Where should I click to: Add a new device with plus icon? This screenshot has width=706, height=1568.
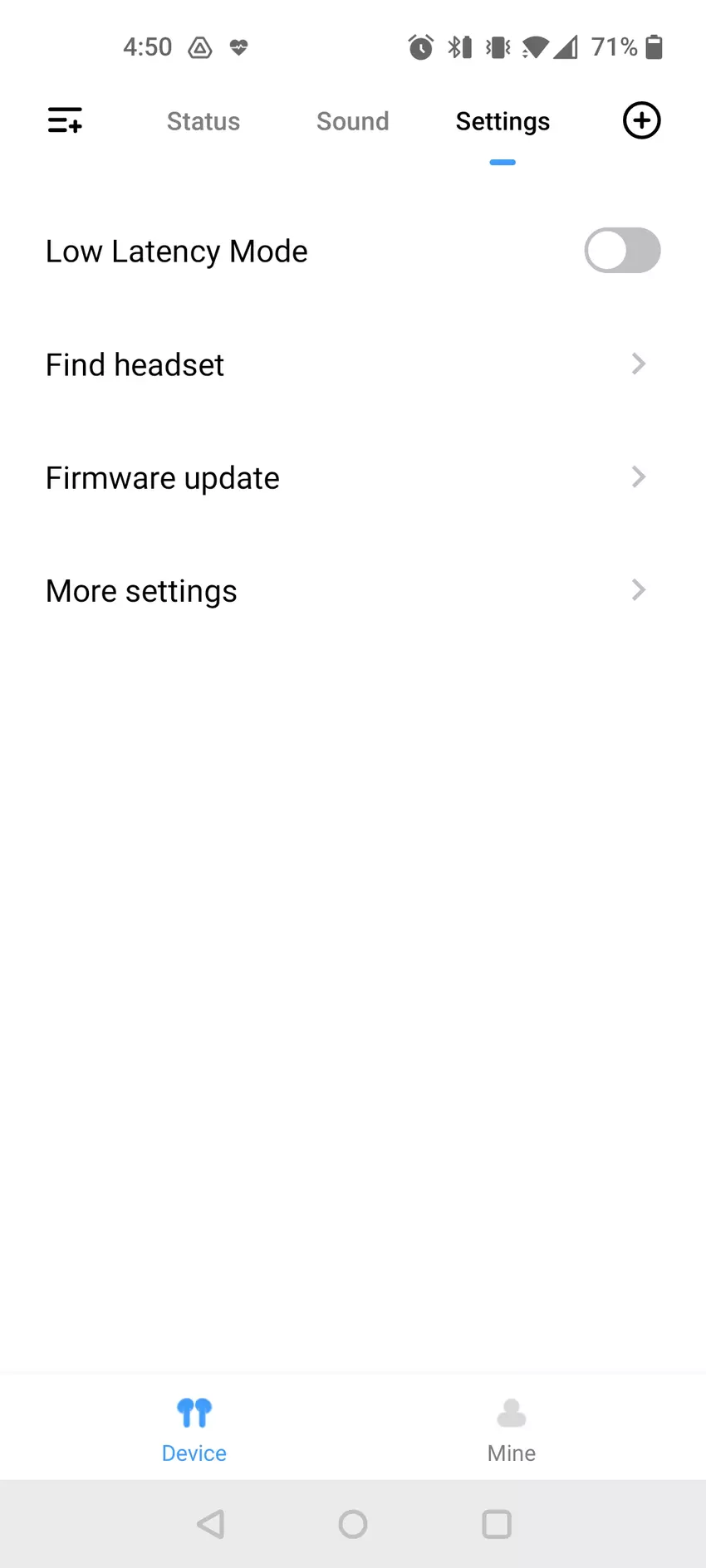tap(641, 120)
